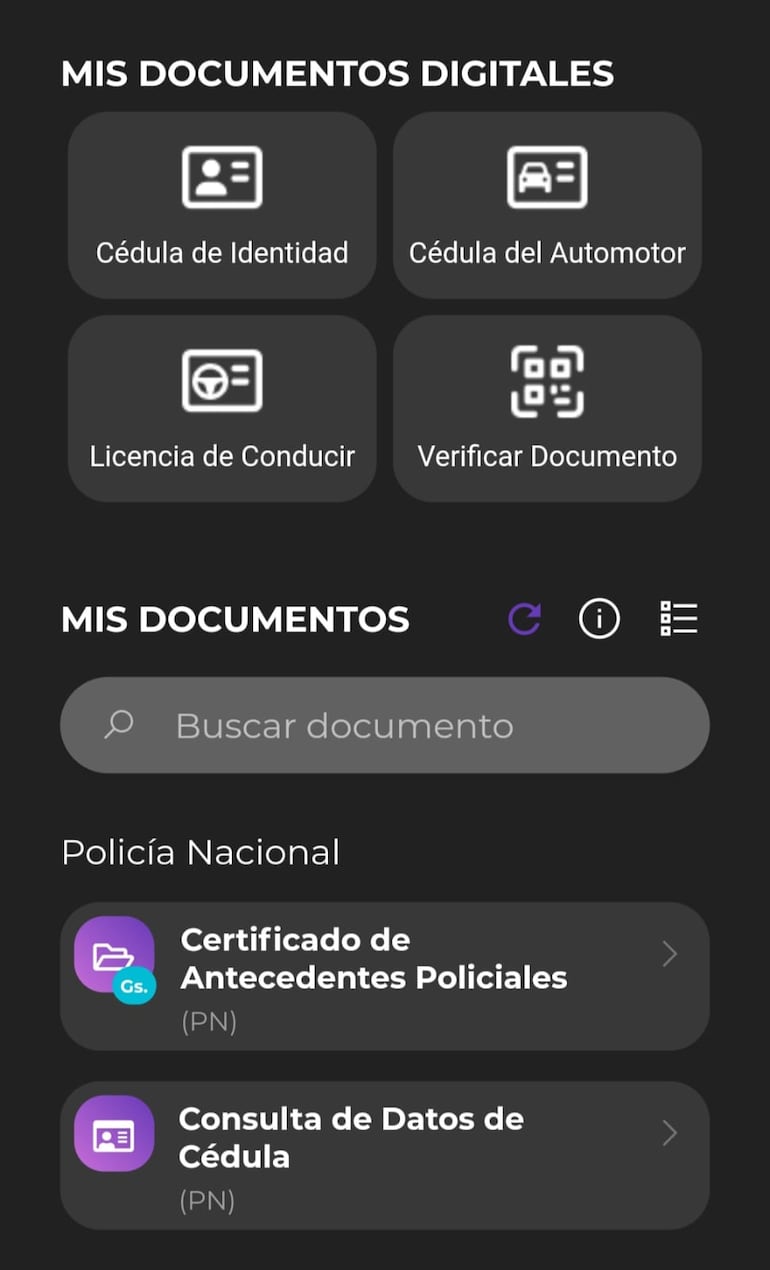Select Licencia de Conducir tile

pyautogui.click(x=222, y=409)
